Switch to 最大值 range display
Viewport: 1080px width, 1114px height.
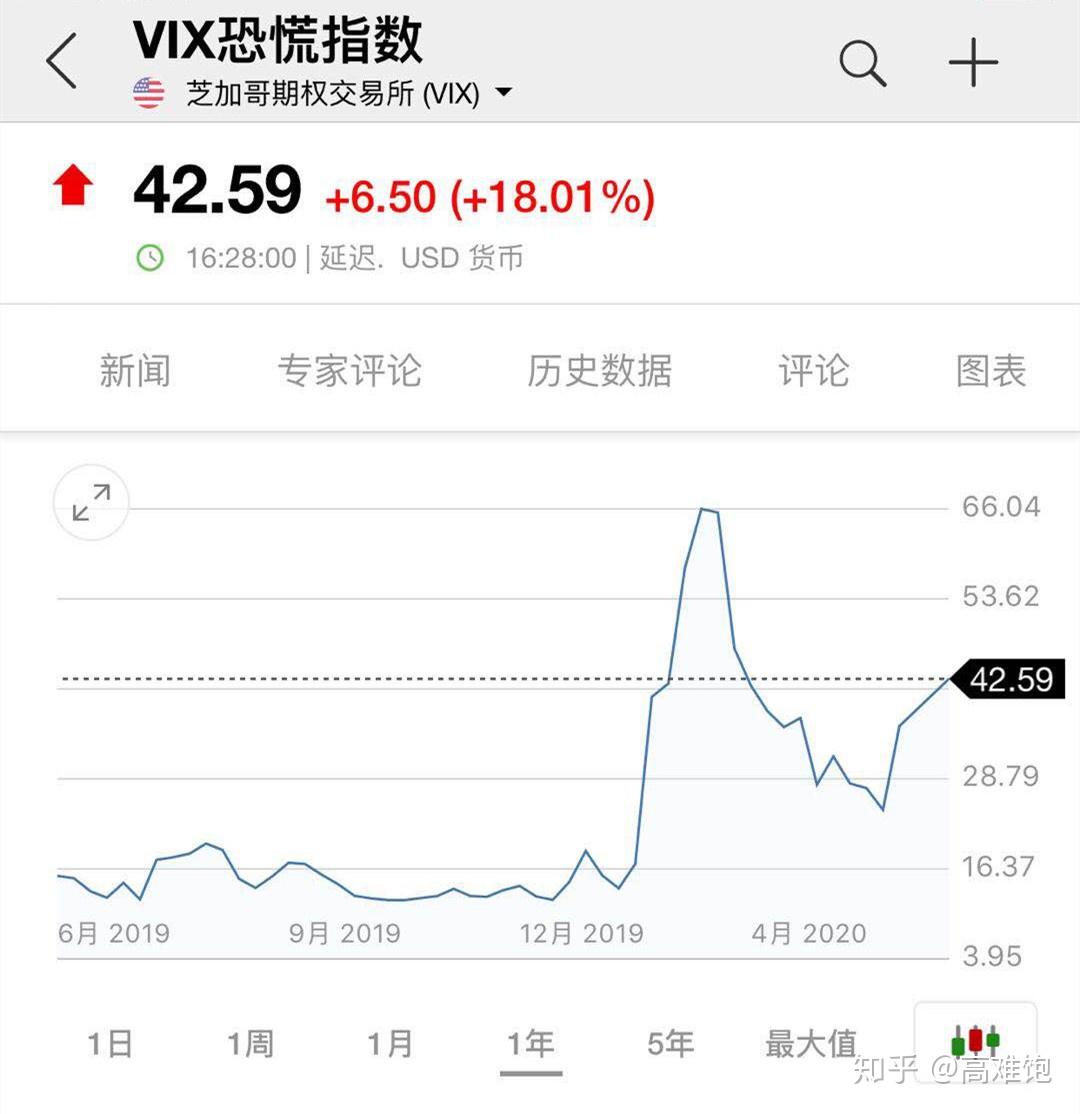[812, 1041]
